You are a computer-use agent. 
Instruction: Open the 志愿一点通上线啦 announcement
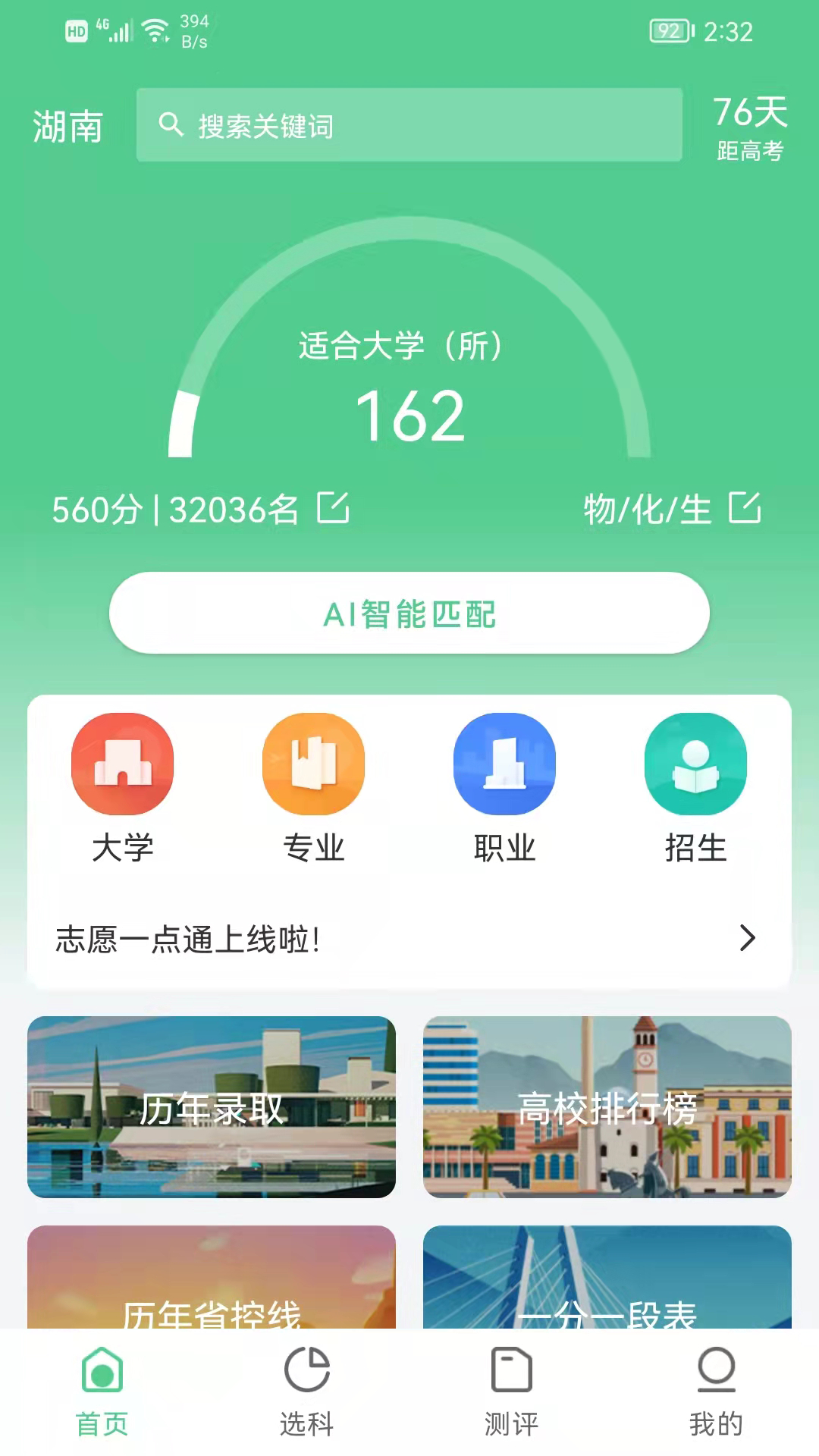pyautogui.click(x=409, y=939)
